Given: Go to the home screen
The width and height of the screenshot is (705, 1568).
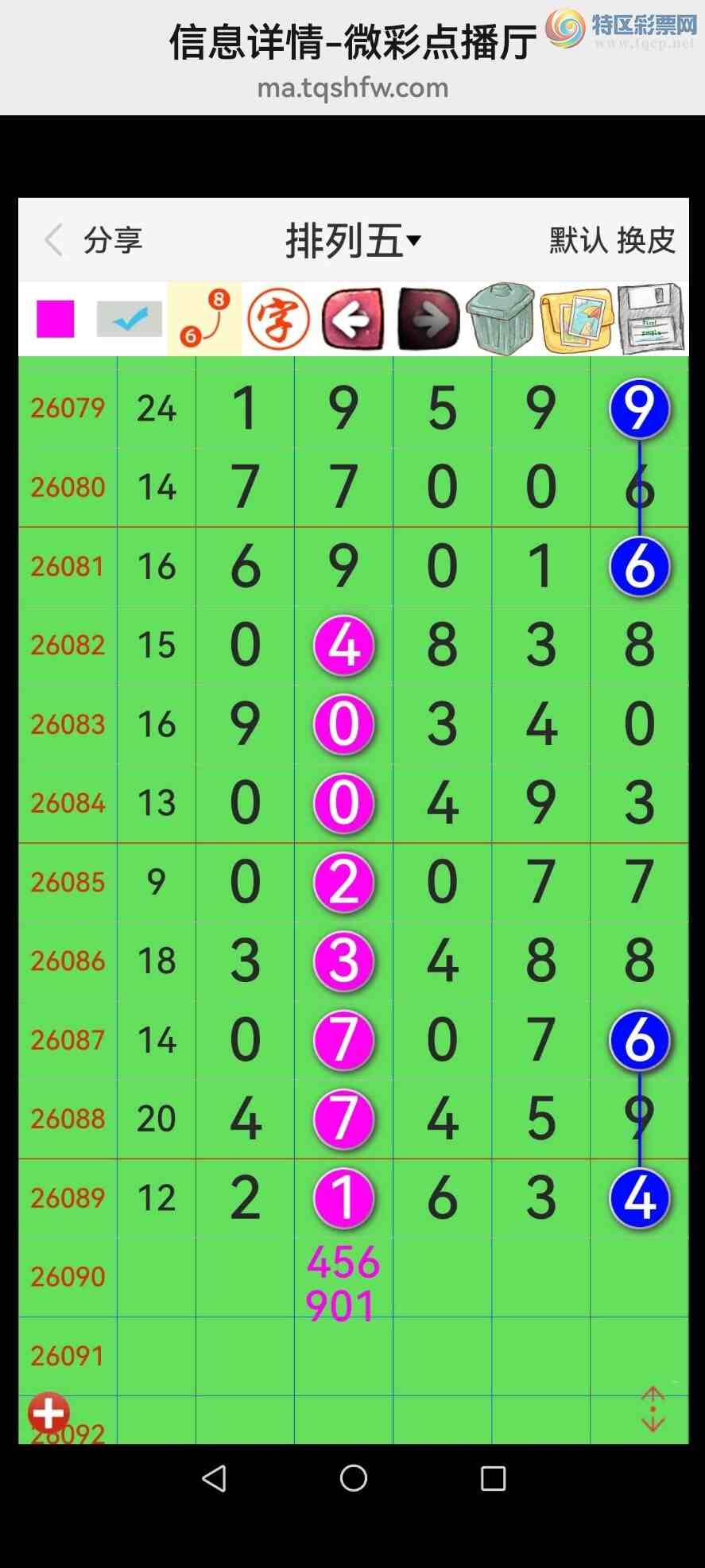Looking at the screenshot, I should click(x=353, y=1478).
